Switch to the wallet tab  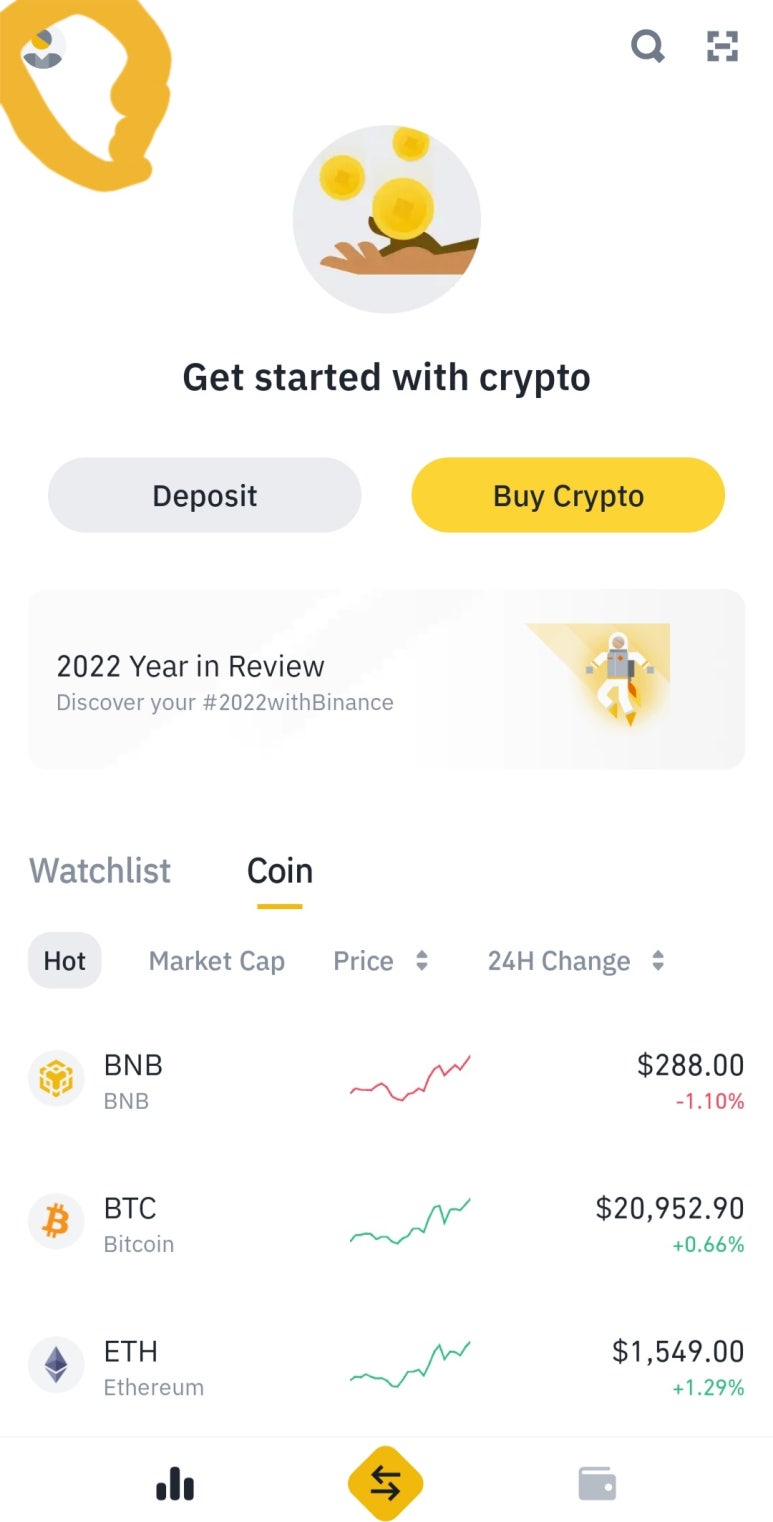click(x=597, y=1484)
